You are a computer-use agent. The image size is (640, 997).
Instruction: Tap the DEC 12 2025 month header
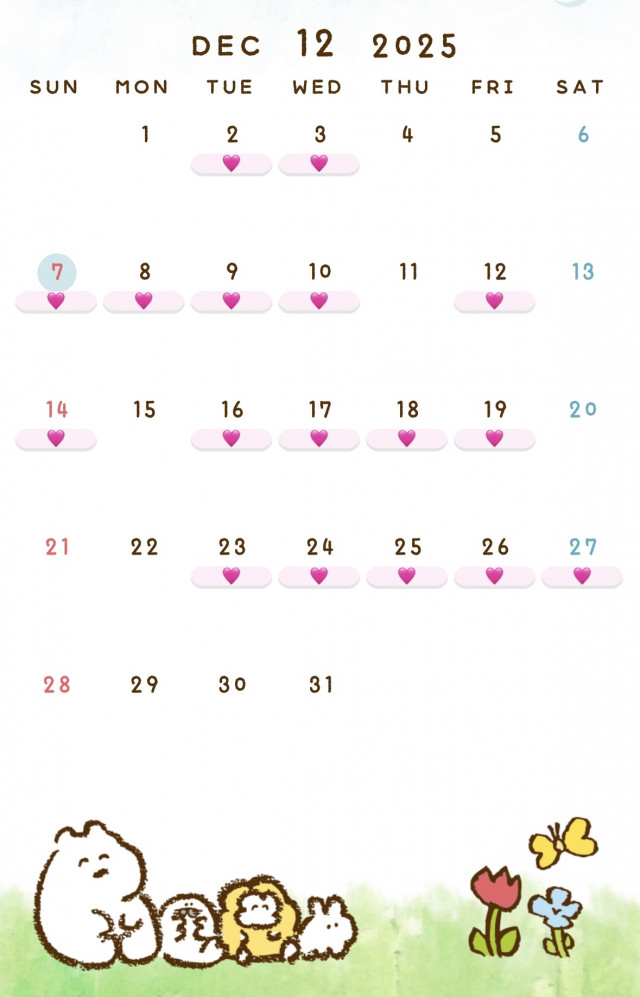324,46
